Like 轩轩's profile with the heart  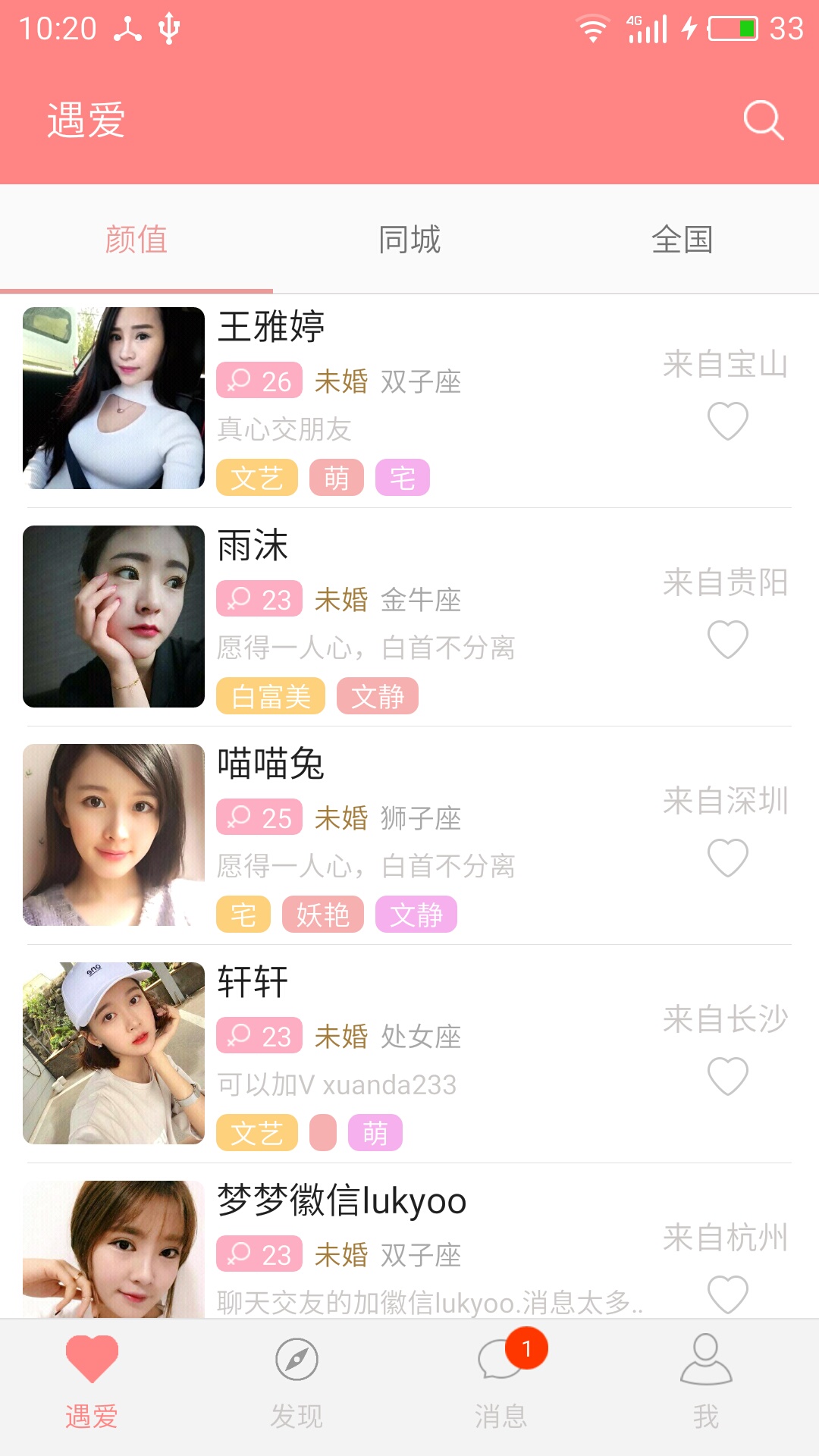727,1076
